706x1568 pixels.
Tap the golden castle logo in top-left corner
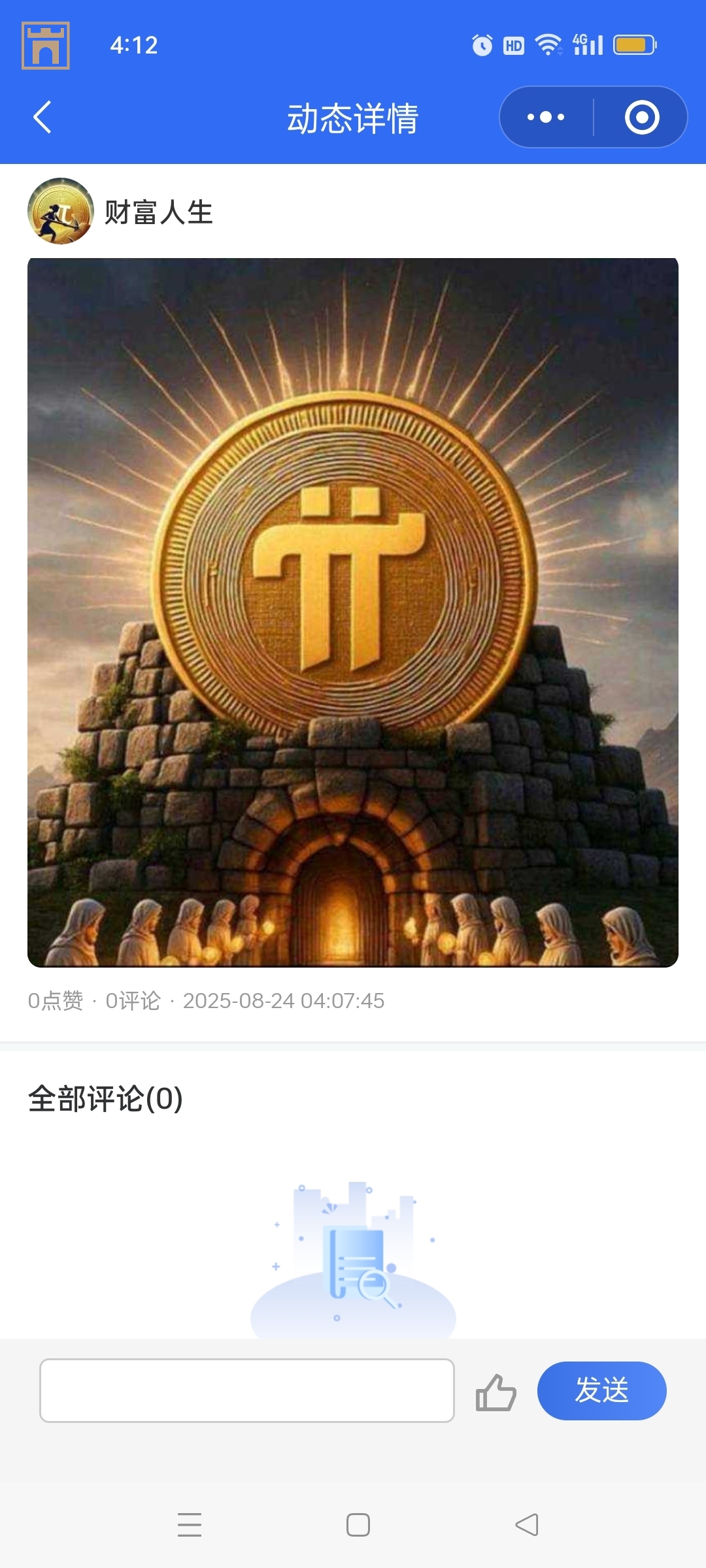46,46
